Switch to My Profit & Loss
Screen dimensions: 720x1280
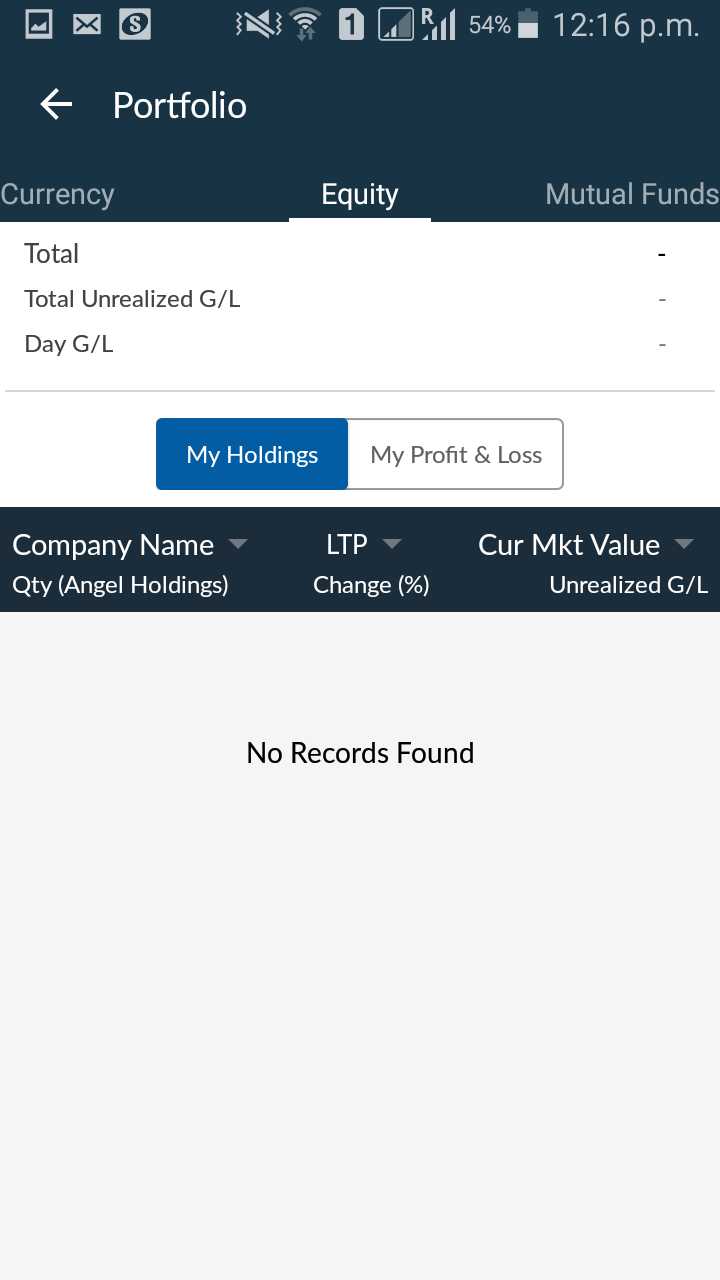click(x=456, y=455)
